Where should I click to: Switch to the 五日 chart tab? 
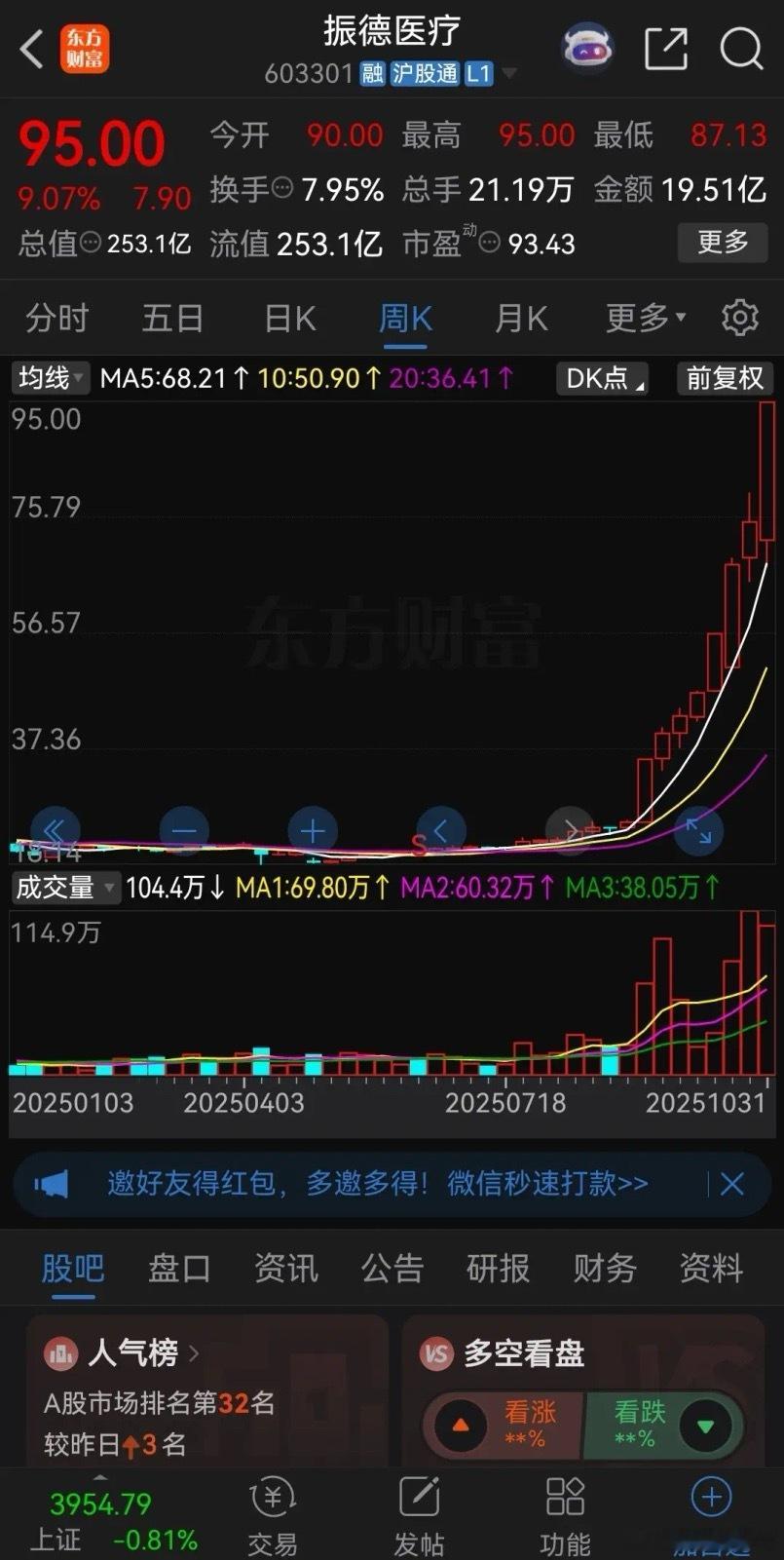pyautogui.click(x=172, y=319)
